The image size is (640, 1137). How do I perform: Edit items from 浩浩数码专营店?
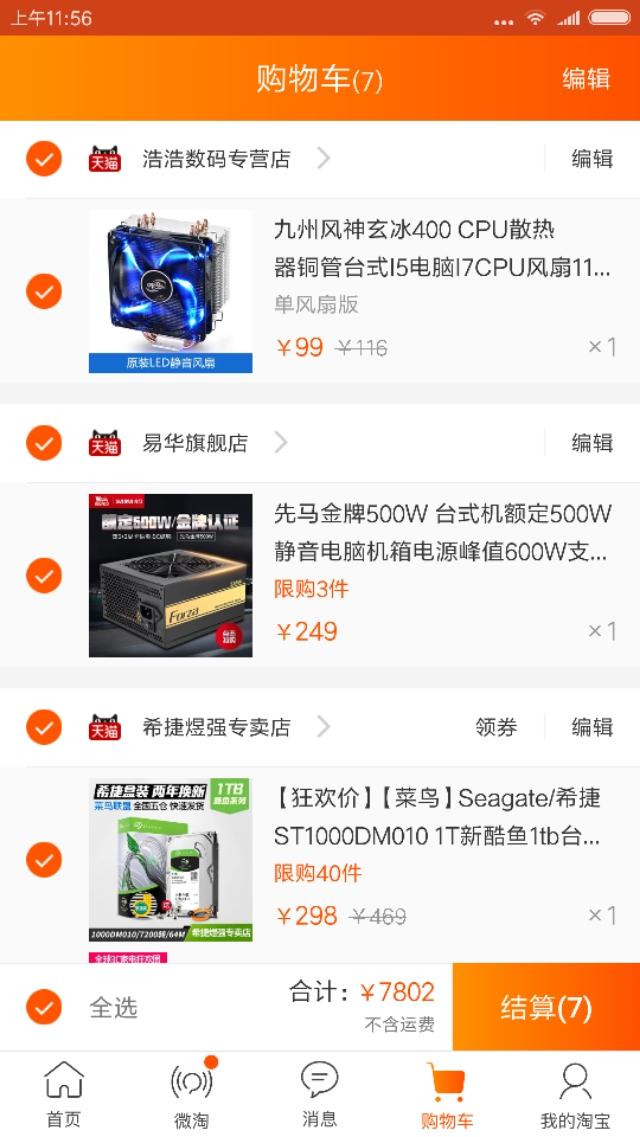(x=592, y=159)
